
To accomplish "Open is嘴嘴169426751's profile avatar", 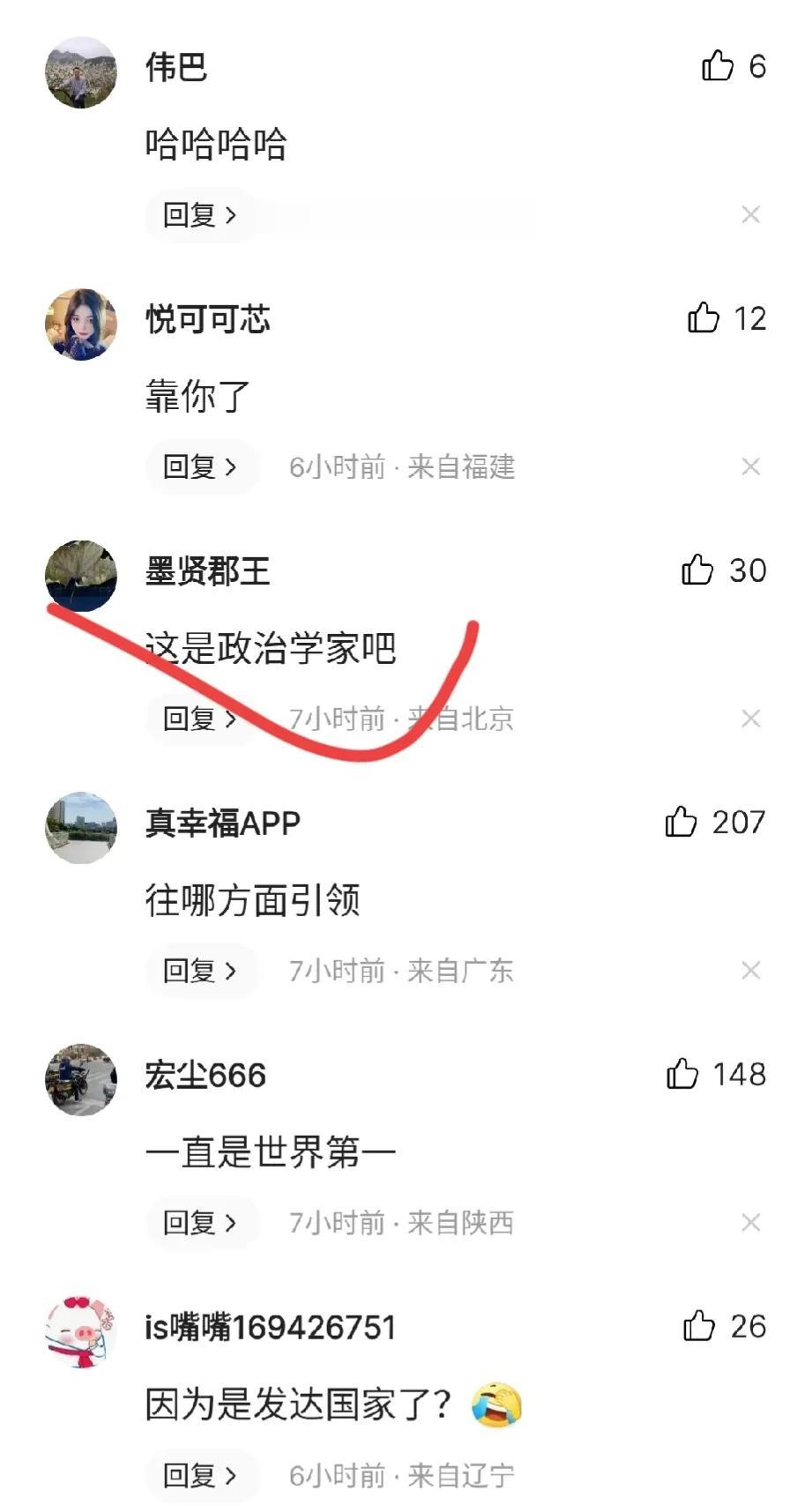I will pos(81,1331).
